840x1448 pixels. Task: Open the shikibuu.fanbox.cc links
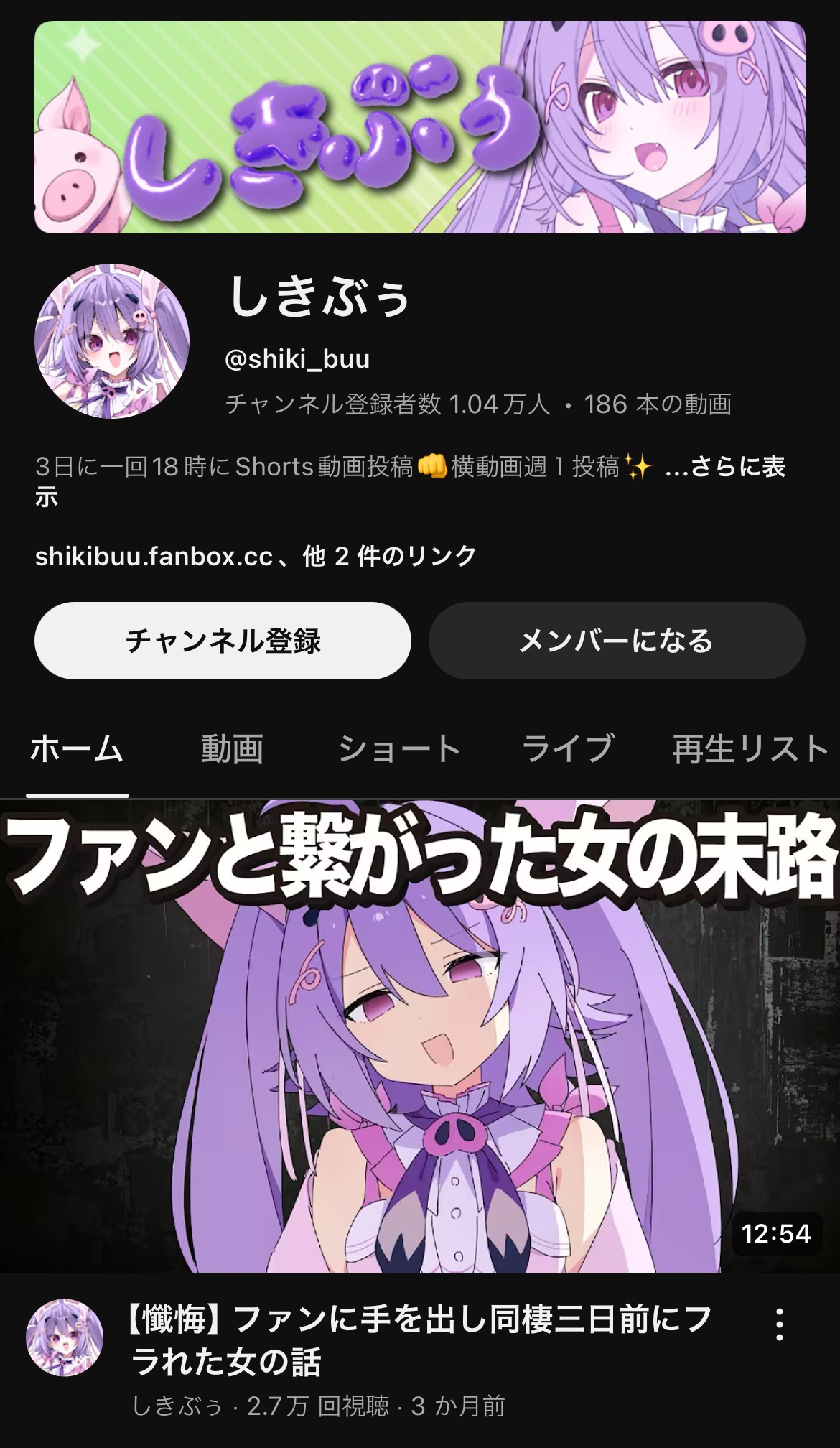(x=256, y=556)
